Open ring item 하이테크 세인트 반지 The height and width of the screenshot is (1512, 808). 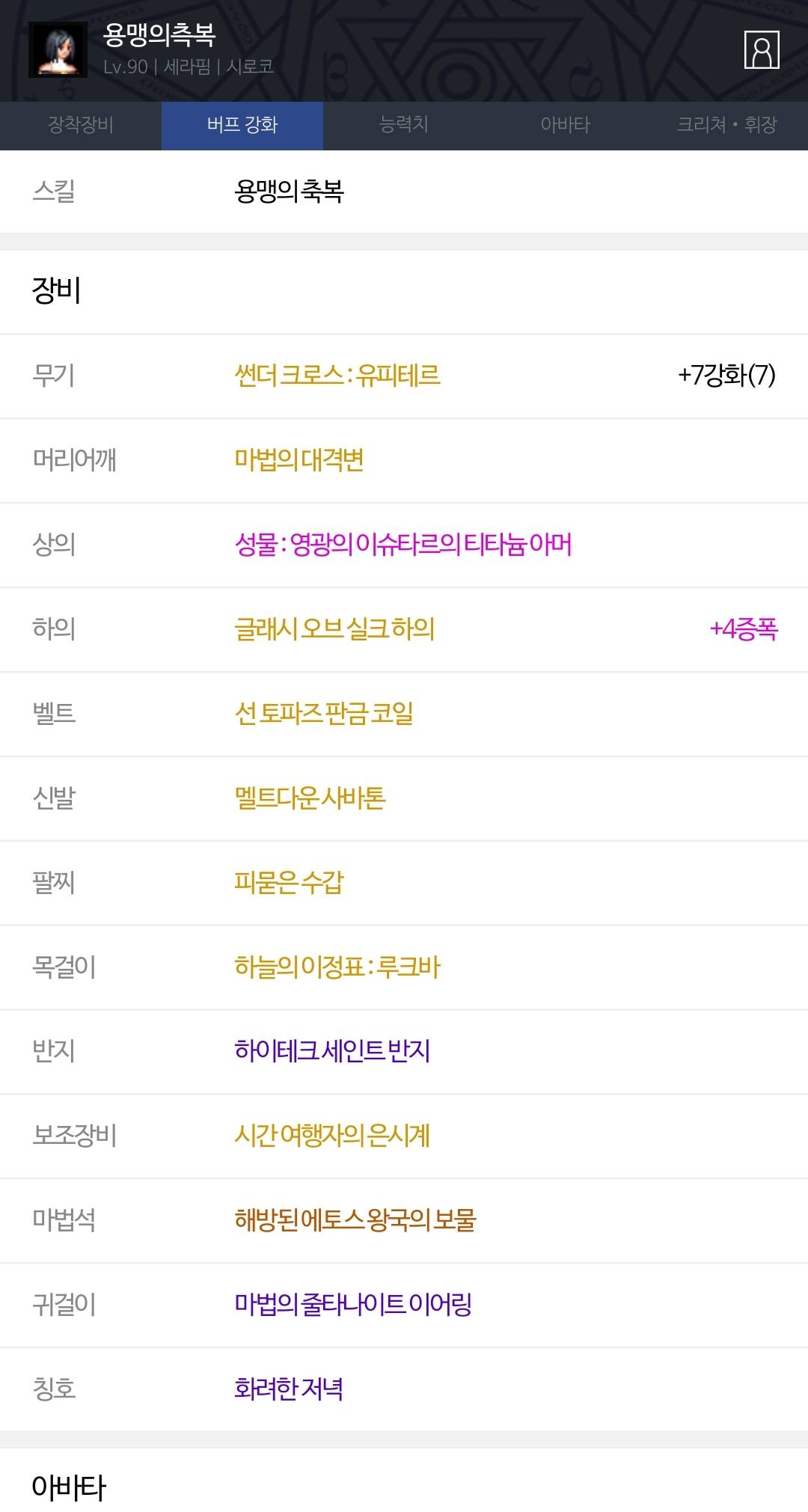pos(332,1051)
